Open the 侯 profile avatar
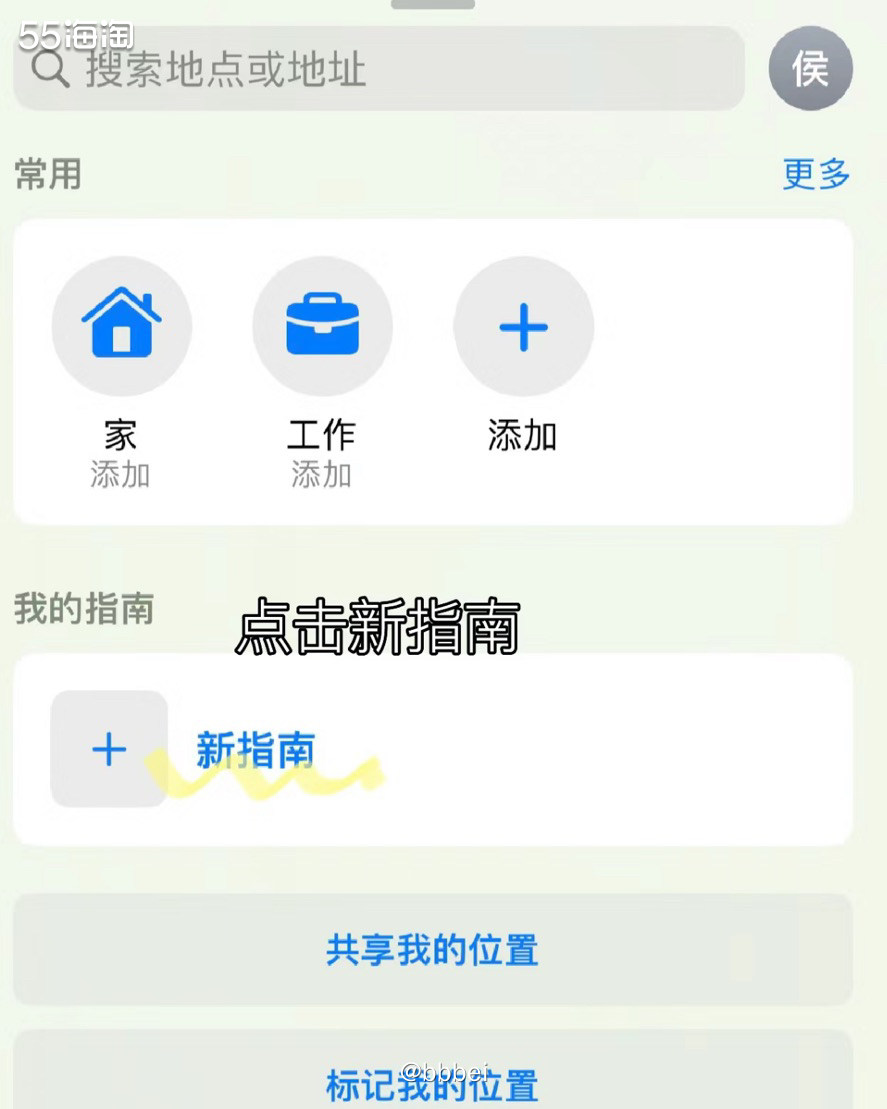Image resolution: width=887 pixels, height=1109 pixels. (x=810, y=69)
